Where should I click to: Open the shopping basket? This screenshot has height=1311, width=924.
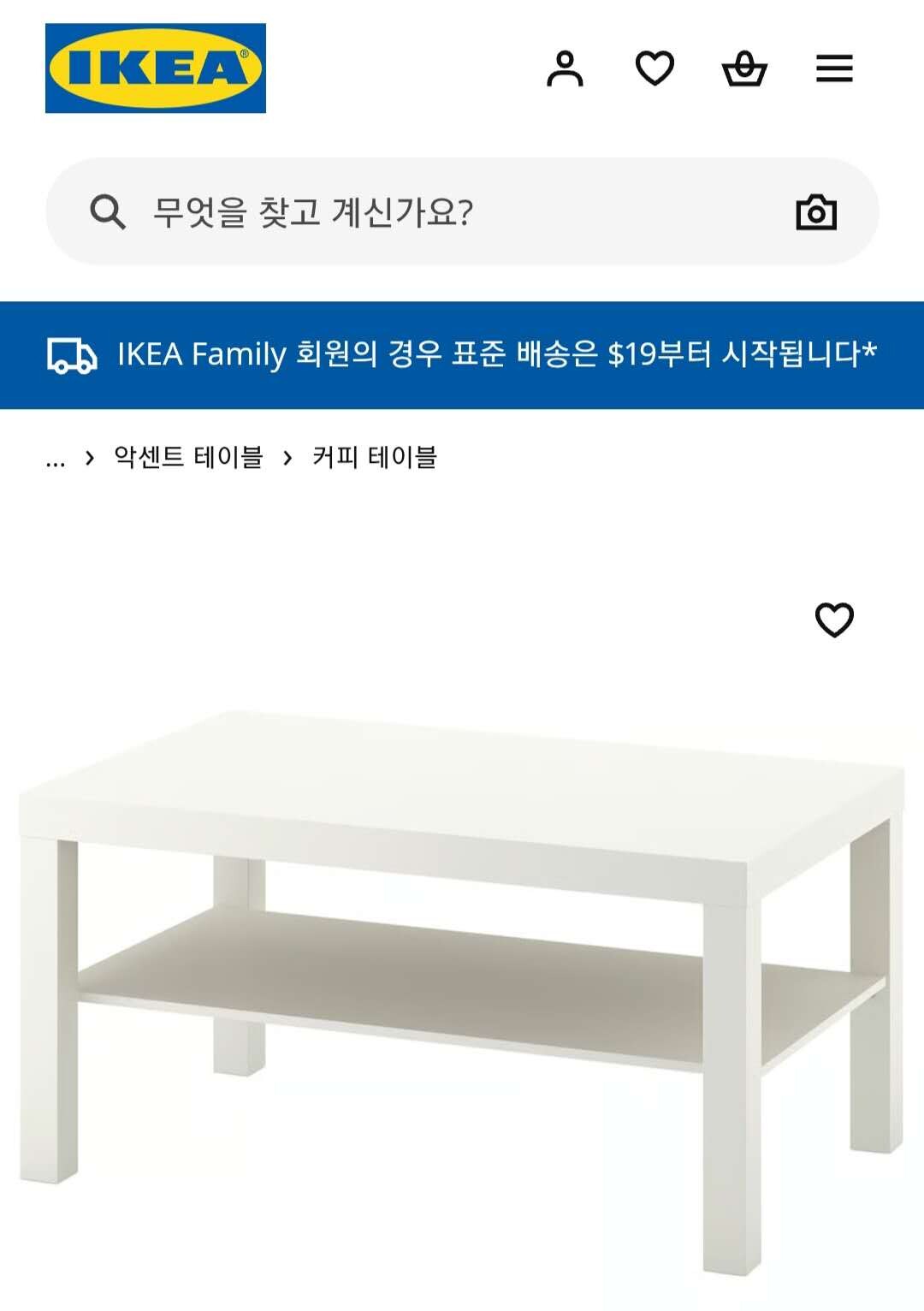coord(744,68)
